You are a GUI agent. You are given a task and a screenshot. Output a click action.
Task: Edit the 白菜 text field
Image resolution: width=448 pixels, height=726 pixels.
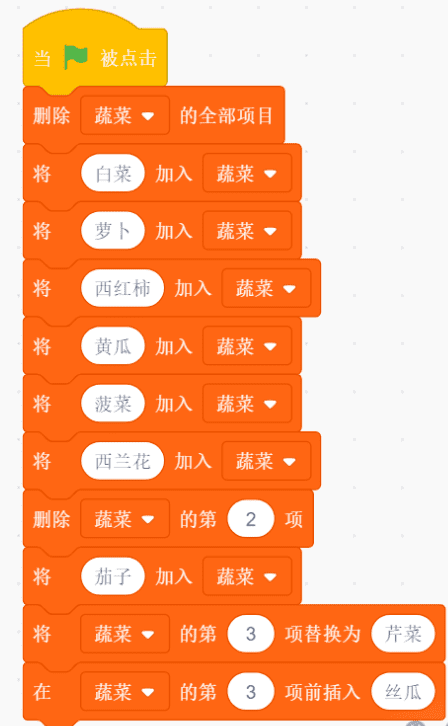[113, 173]
